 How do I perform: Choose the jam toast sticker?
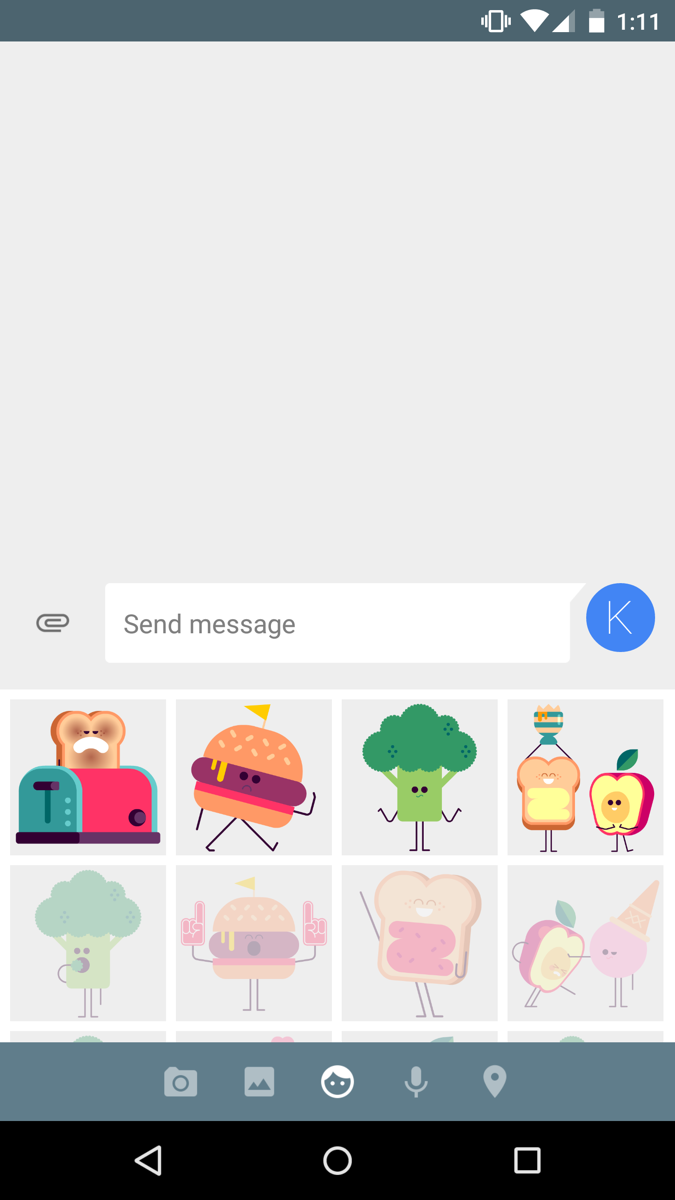419,943
